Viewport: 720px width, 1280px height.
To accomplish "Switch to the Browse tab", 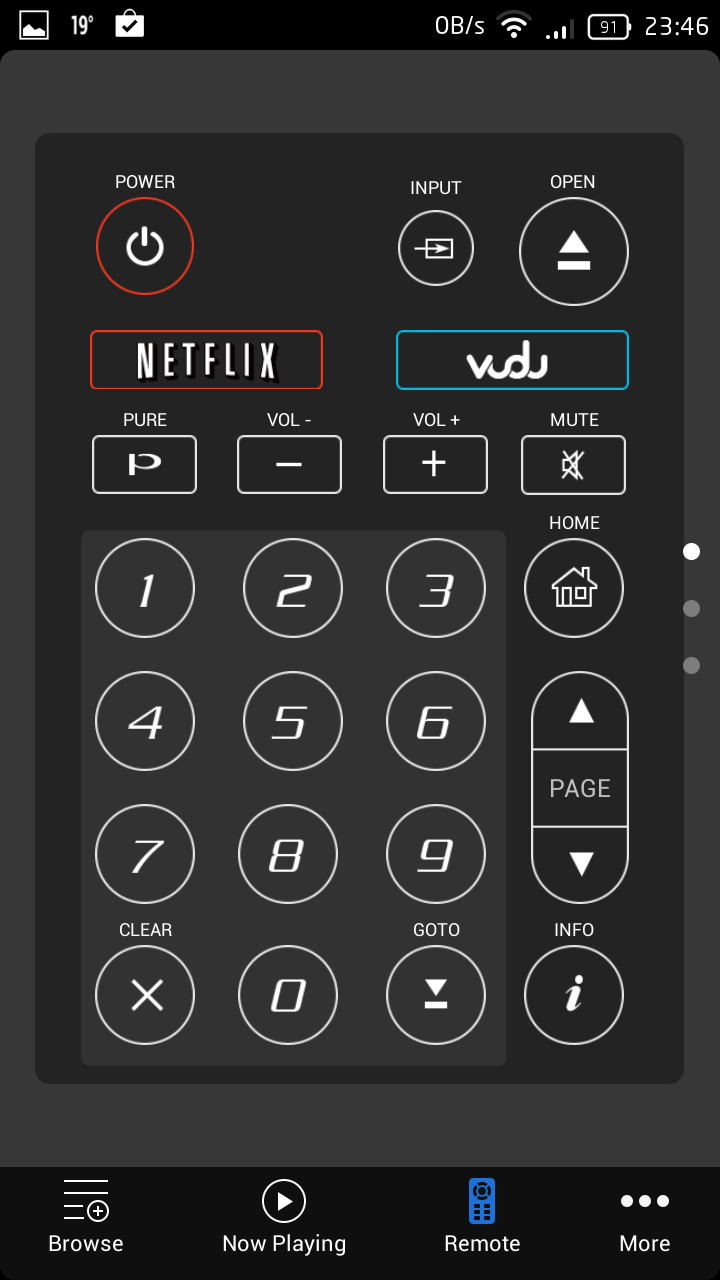I will pyautogui.click(x=86, y=1217).
